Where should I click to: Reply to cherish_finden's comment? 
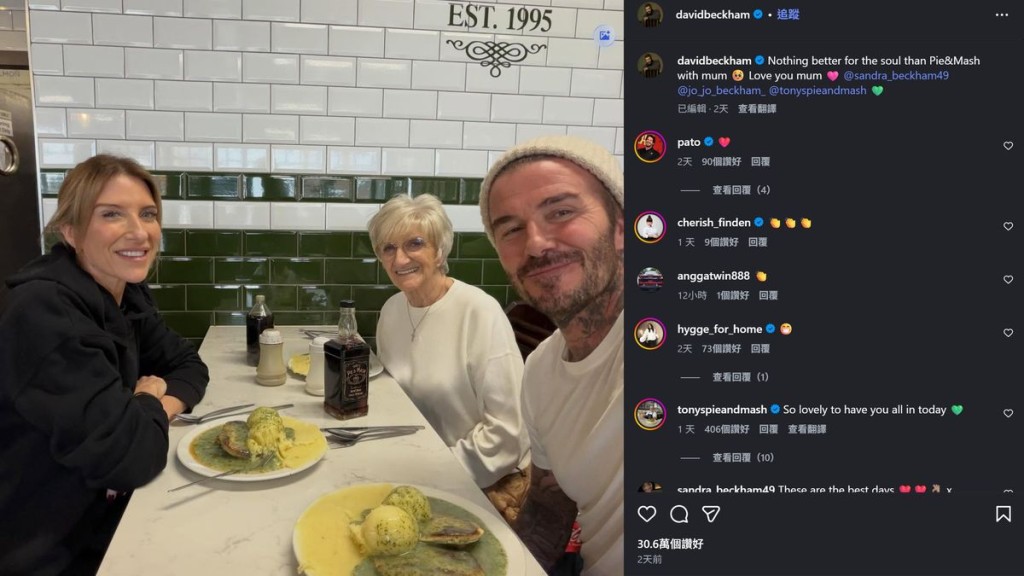pos(758,242)
